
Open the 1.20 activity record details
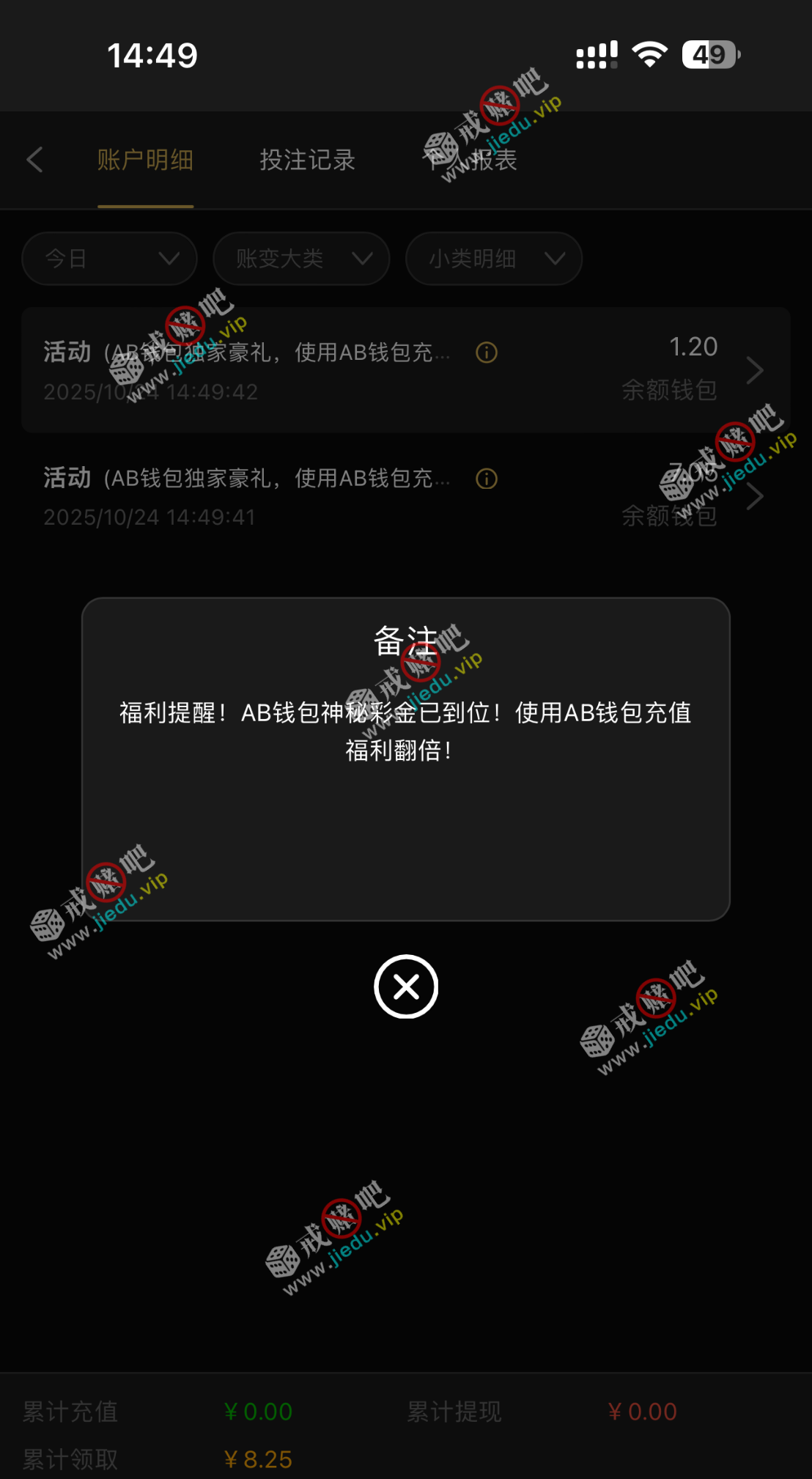pos(754,370)
